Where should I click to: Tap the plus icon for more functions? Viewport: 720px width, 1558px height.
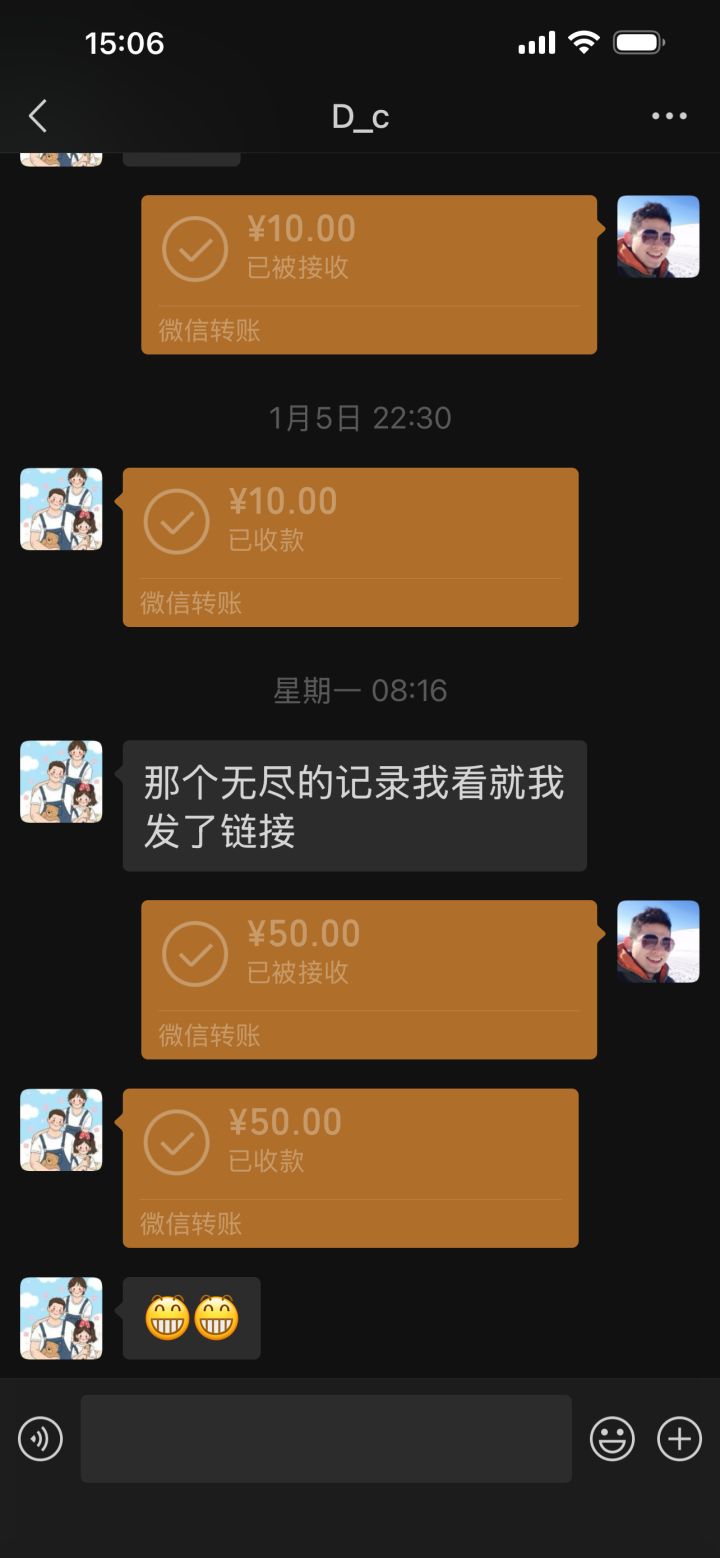pos(679,1439)
